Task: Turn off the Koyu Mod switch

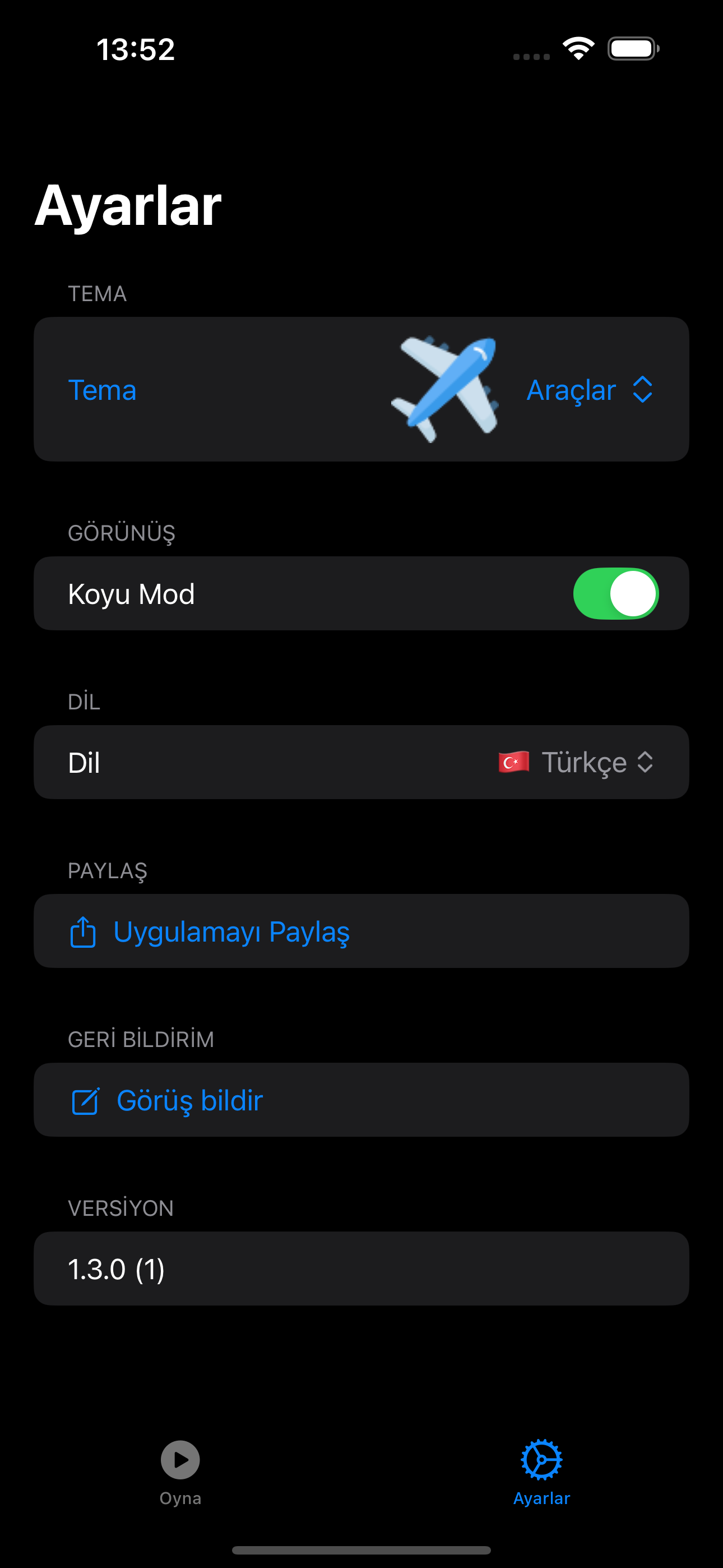Action: pos(615,593)
